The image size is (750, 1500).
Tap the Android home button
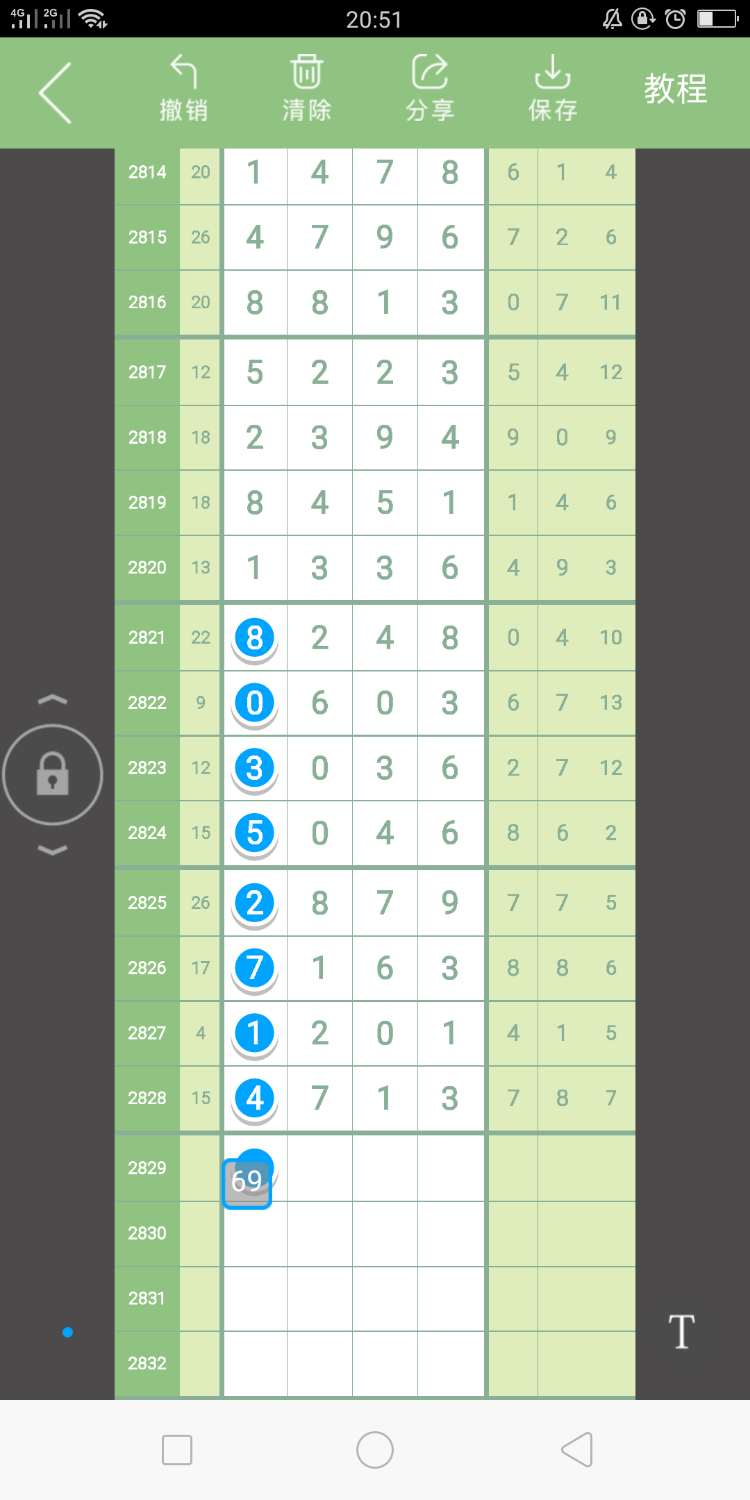374,1447
